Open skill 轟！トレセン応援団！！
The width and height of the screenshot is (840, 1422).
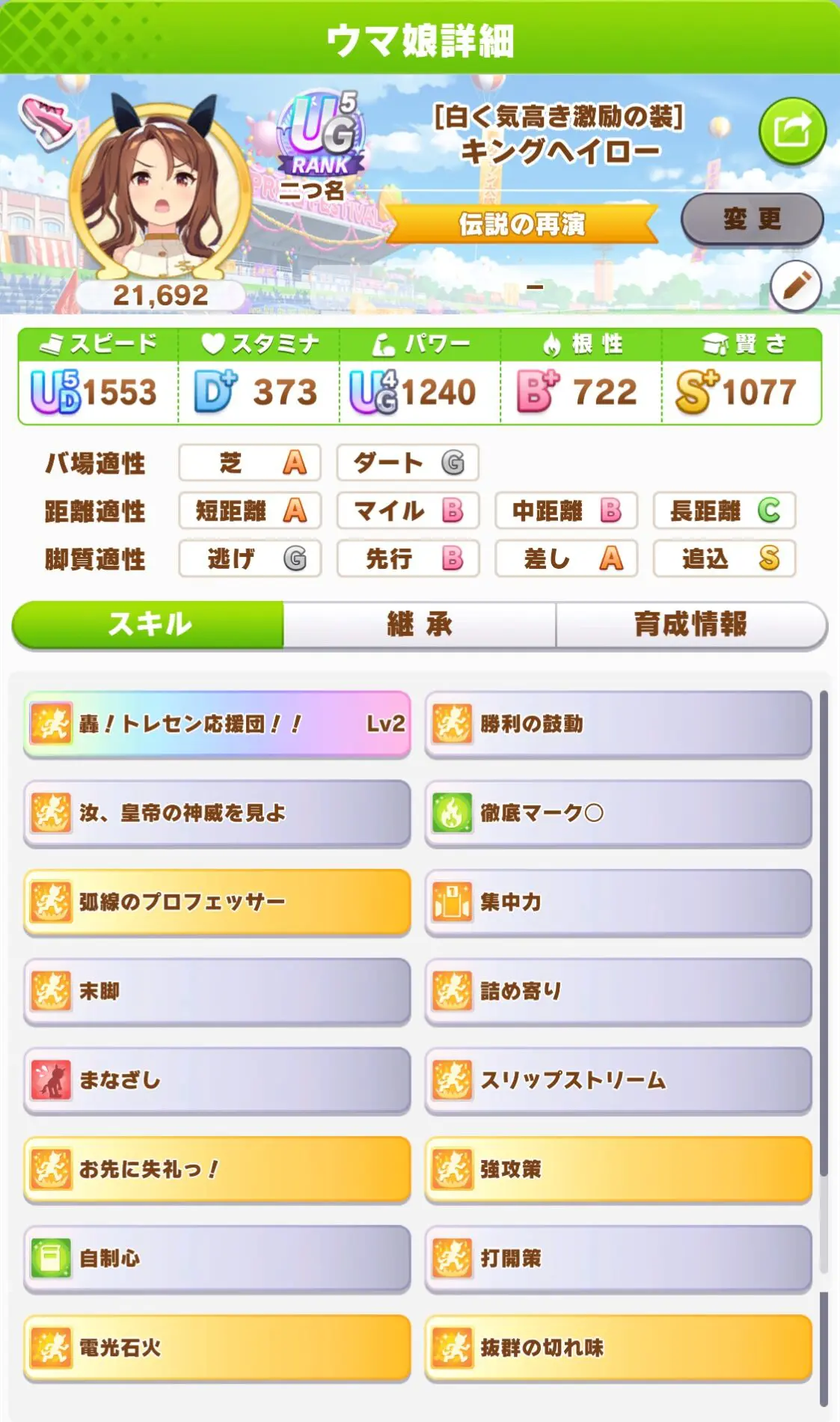point(217,724)
